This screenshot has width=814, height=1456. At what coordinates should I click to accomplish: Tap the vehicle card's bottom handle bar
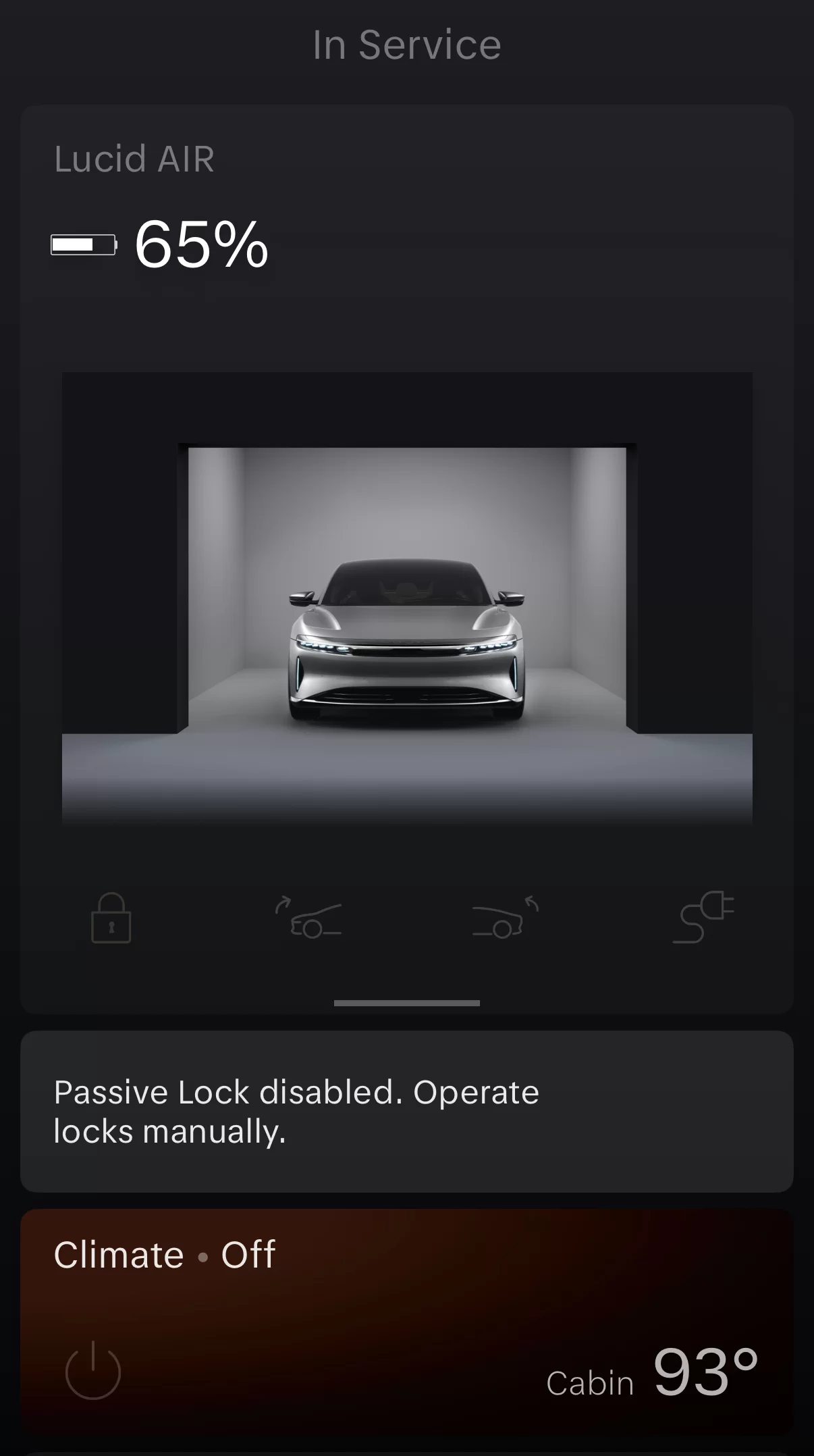tap(407, 1003)
